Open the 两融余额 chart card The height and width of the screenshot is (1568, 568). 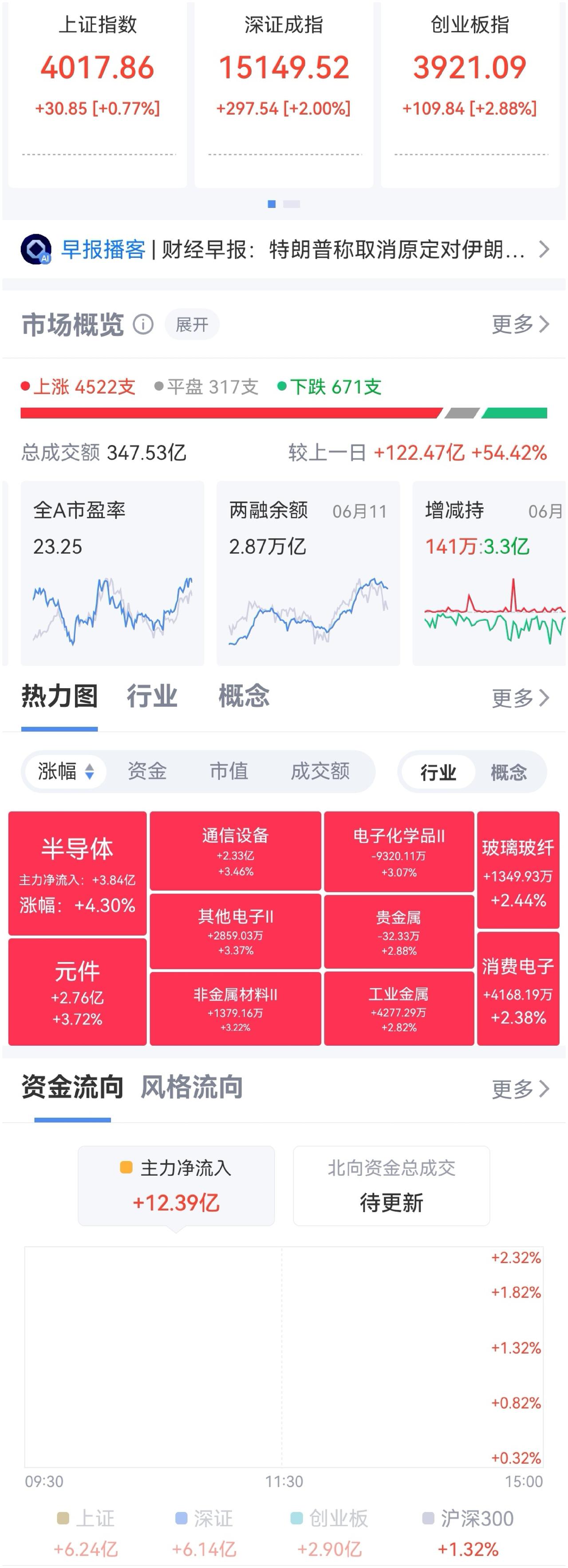[309, 573]
